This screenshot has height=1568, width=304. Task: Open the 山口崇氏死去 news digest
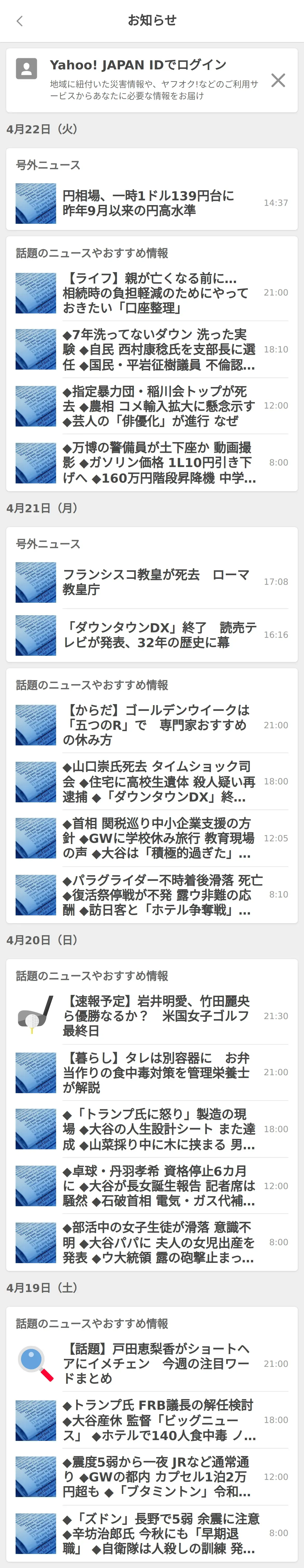pos(152,782)
